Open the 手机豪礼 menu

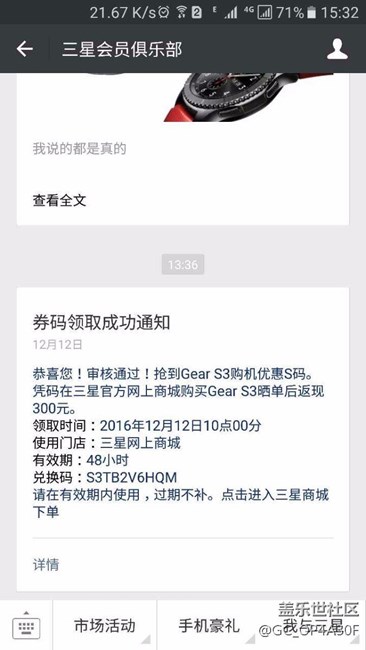coord(209,625)
